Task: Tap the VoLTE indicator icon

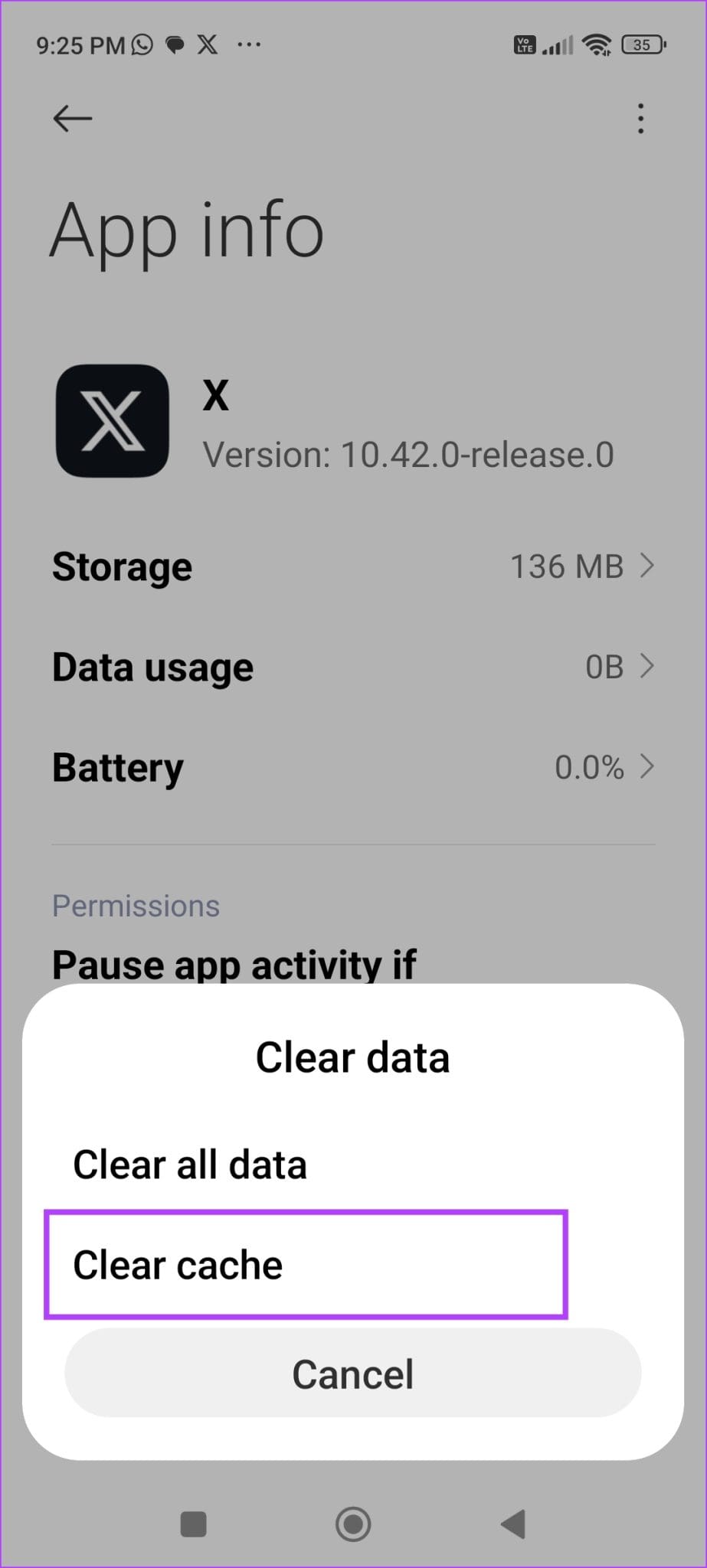Action: pyautogui.click(x=523, y=44)
